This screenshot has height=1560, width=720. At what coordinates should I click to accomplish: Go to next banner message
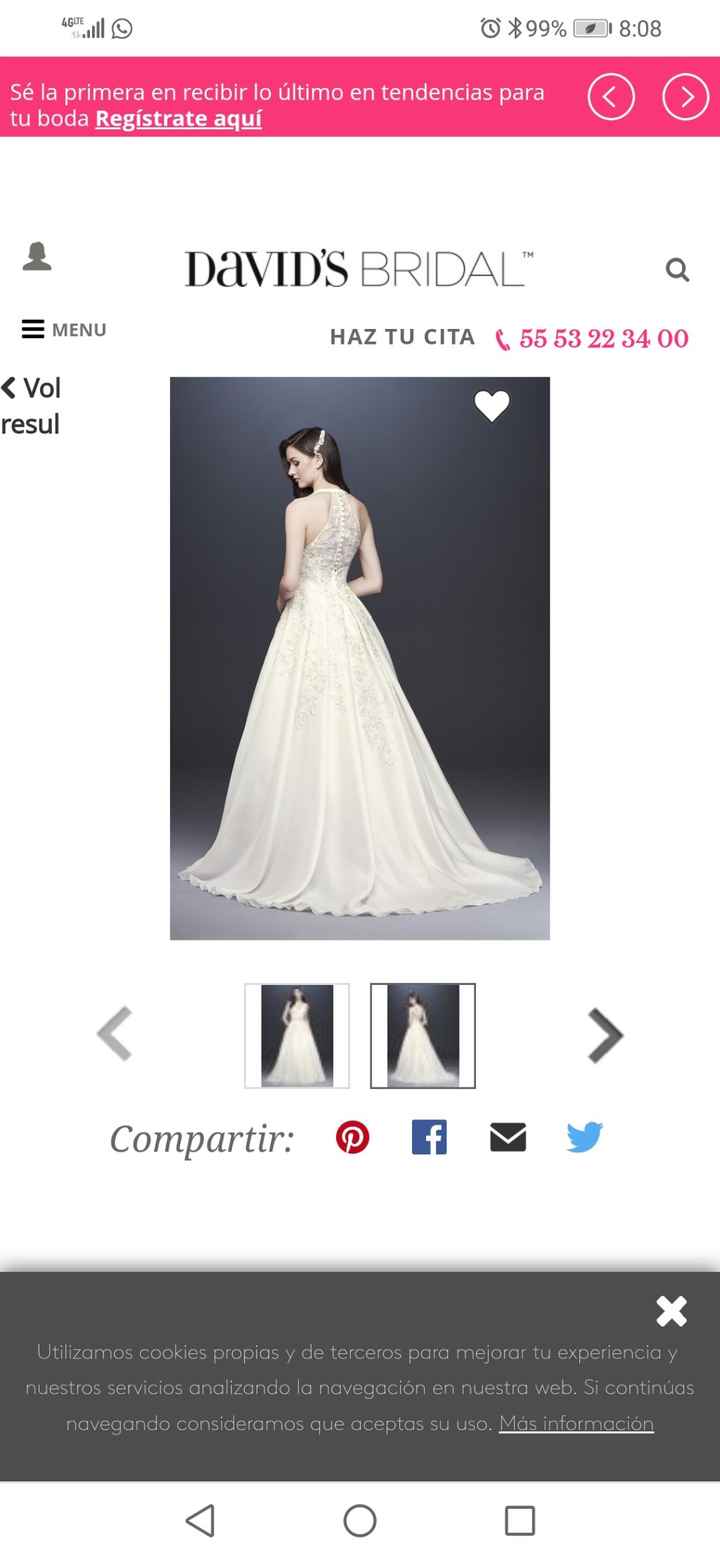point(686,97)
